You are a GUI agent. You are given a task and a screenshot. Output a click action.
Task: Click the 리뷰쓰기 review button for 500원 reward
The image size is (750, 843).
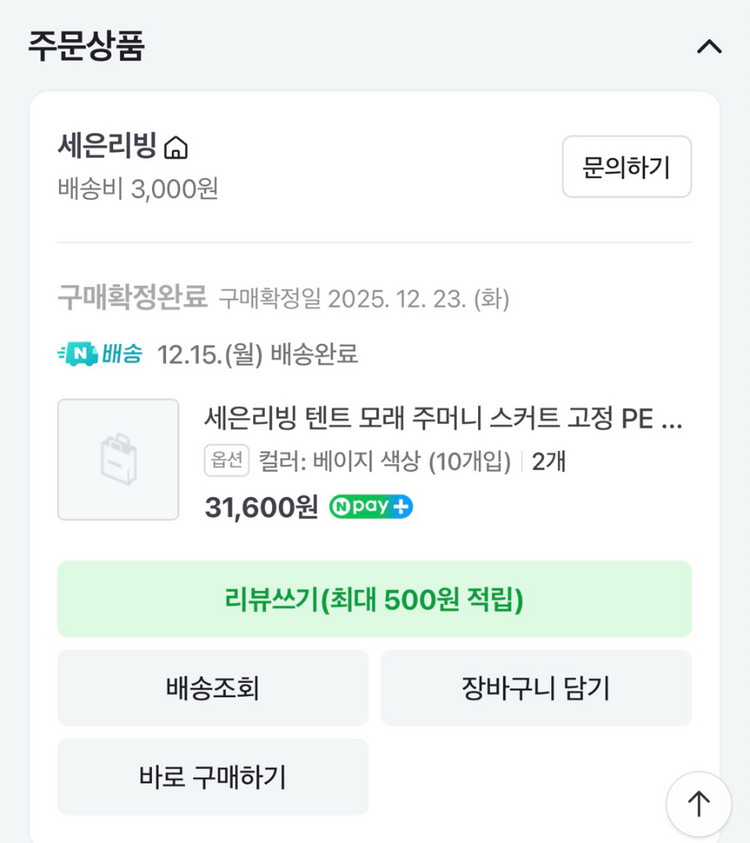pos(375,599)
